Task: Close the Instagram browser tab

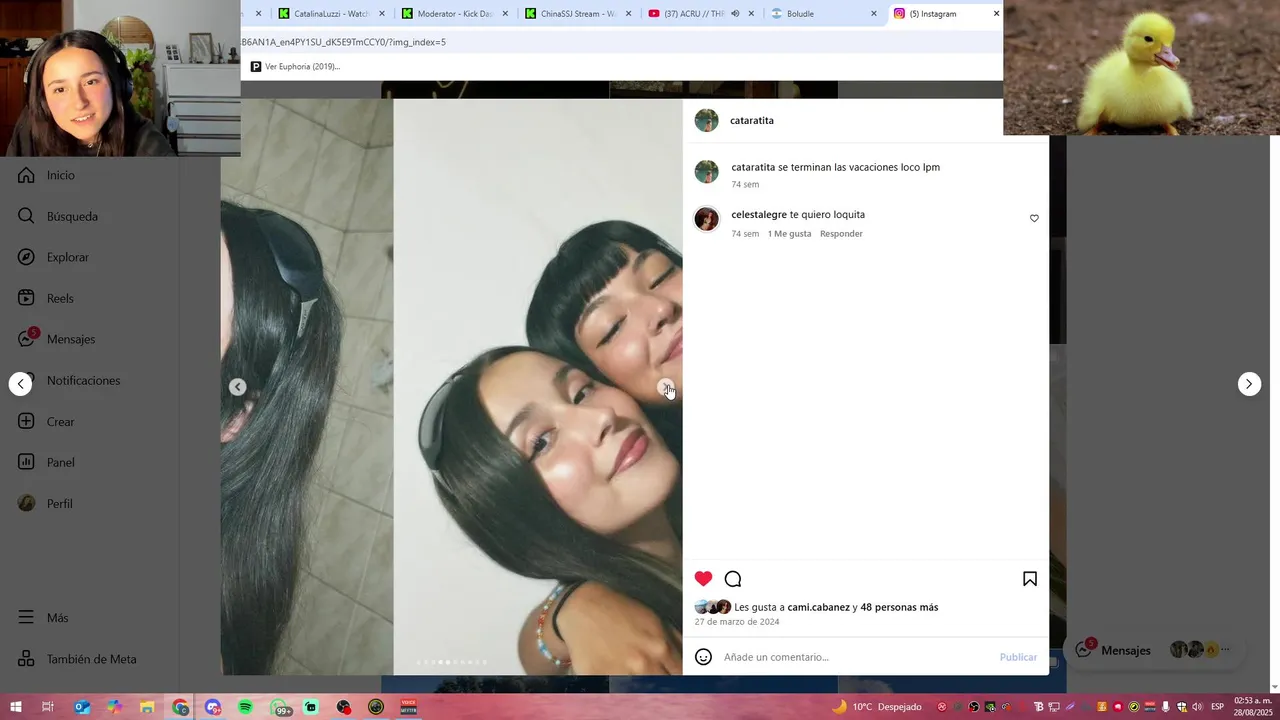Action: coord(996,14)
